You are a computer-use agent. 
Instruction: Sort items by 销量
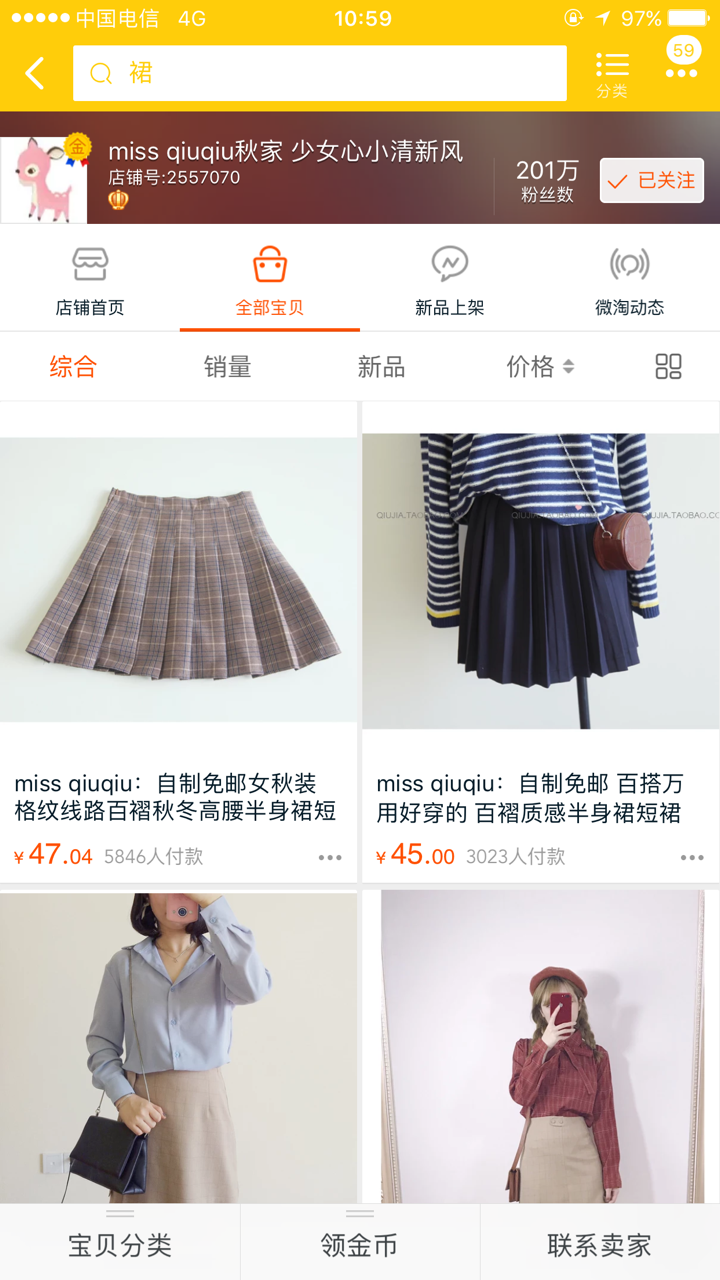[227, 367]
